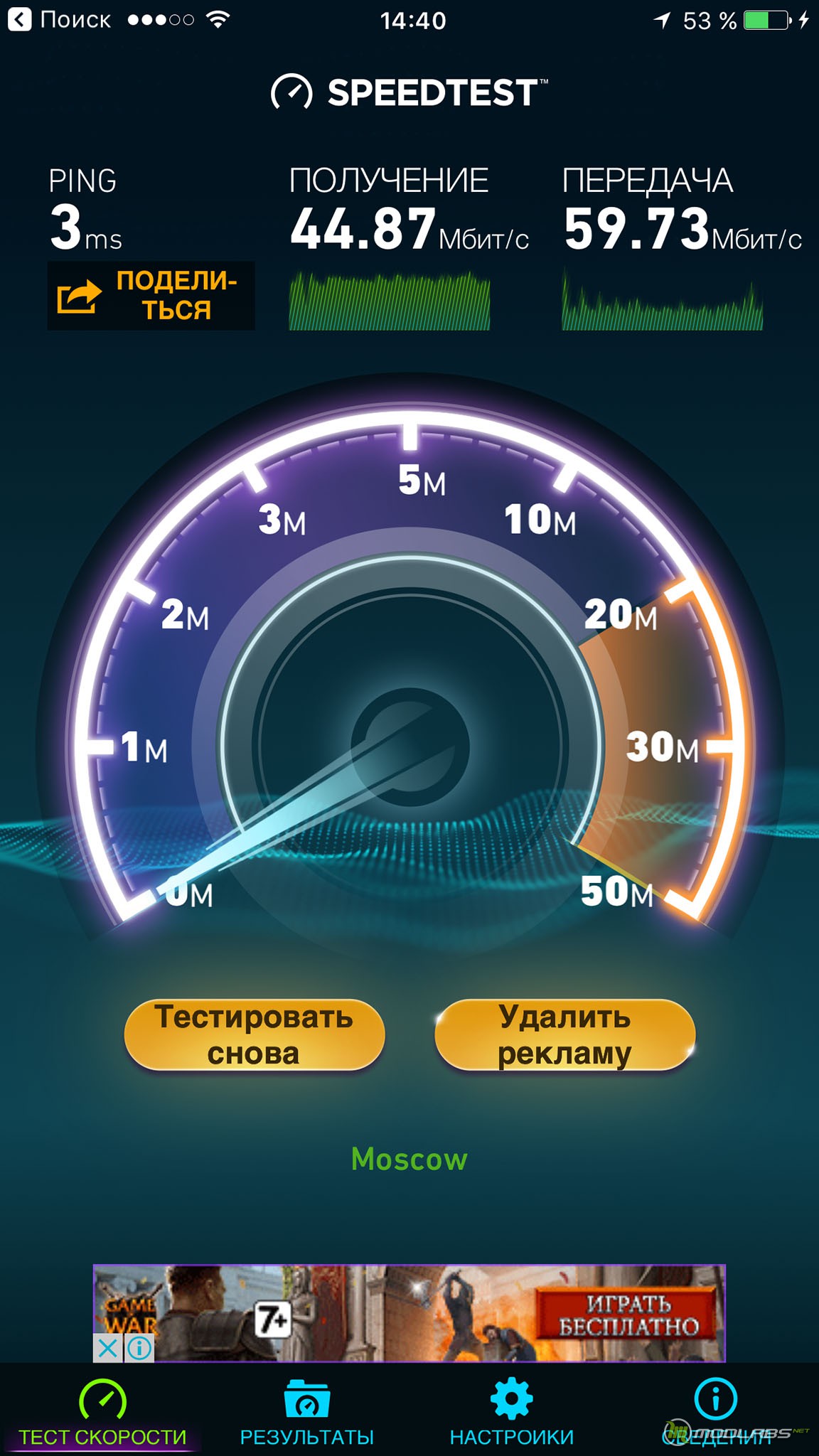Image resolution: width=819 pixels, height=1456 pixels.
Task: Tap the Moscow server name
Action: pos(409,1159)
